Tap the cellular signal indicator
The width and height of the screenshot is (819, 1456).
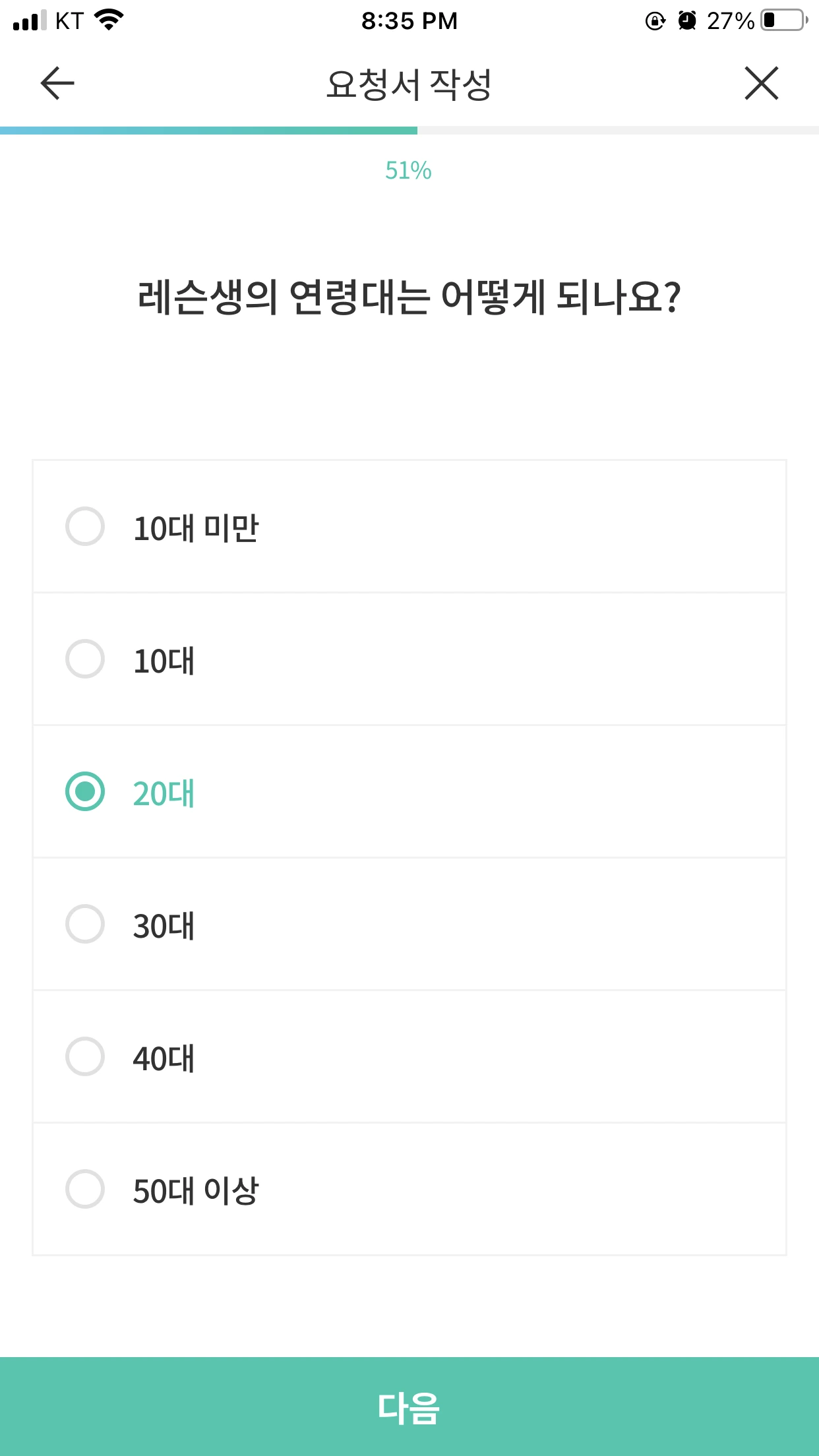tap(26, 20)
